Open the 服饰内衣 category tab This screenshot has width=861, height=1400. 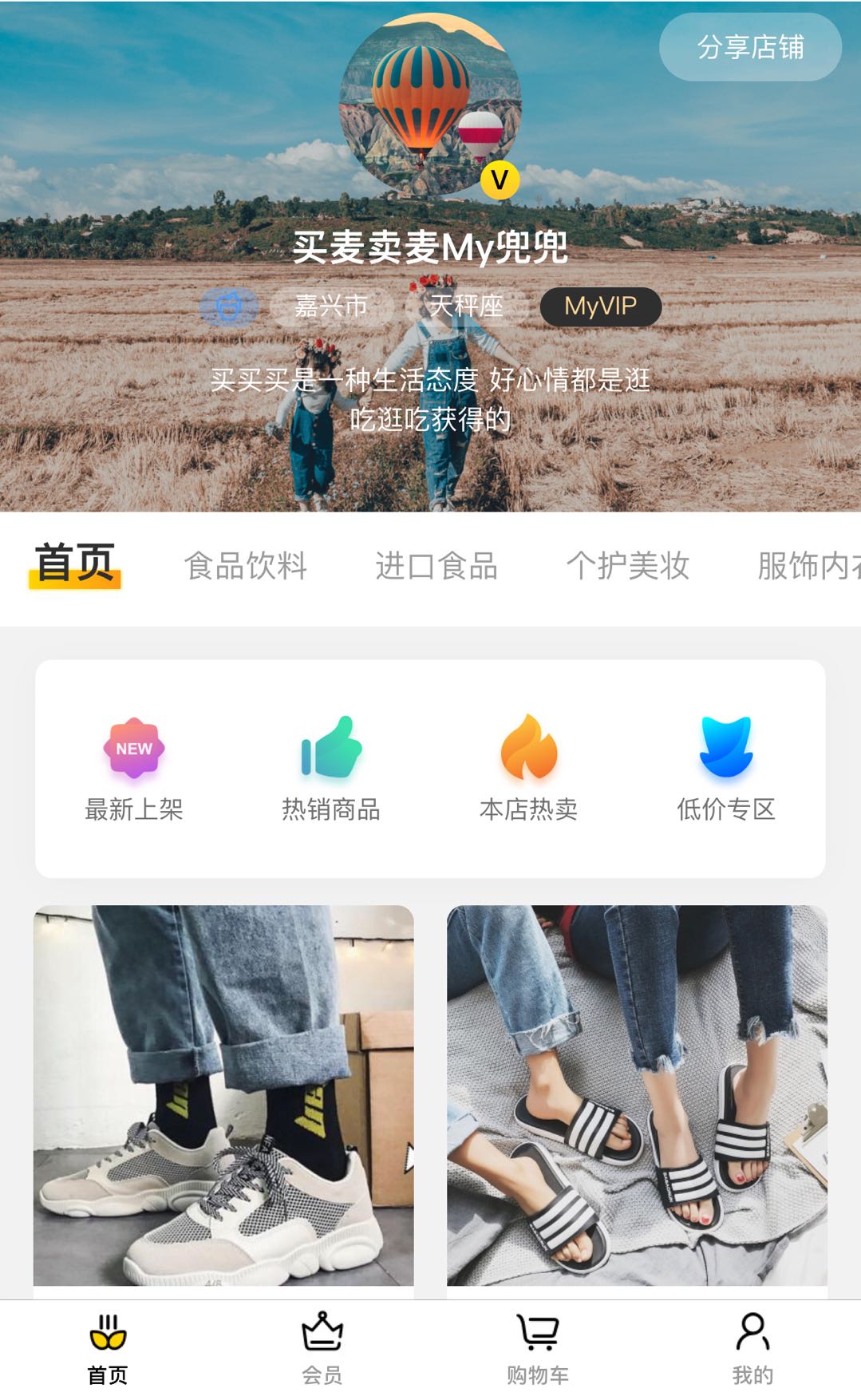coord(808,566)
